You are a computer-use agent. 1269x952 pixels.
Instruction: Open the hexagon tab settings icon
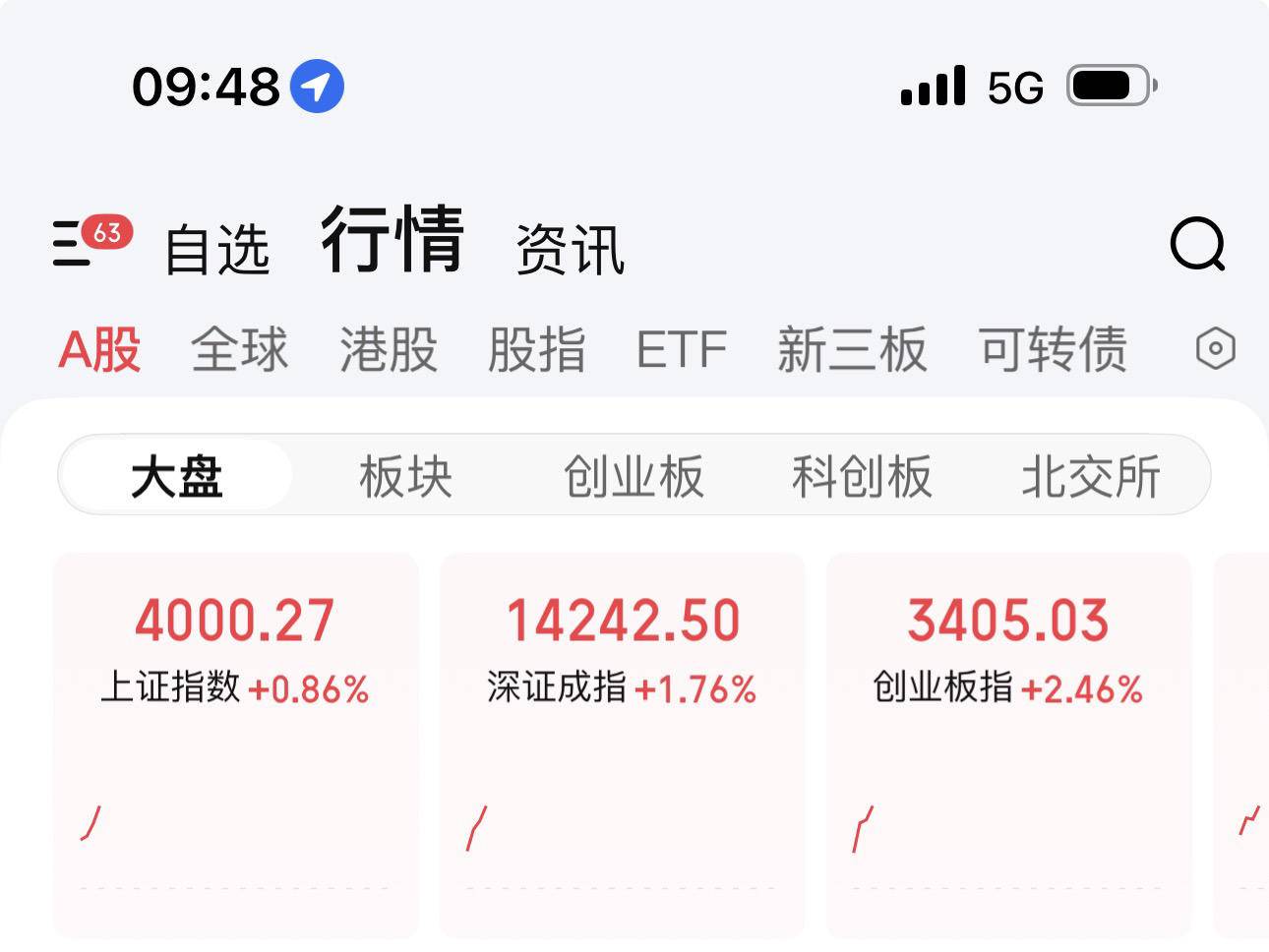(x=1215, y=349)
